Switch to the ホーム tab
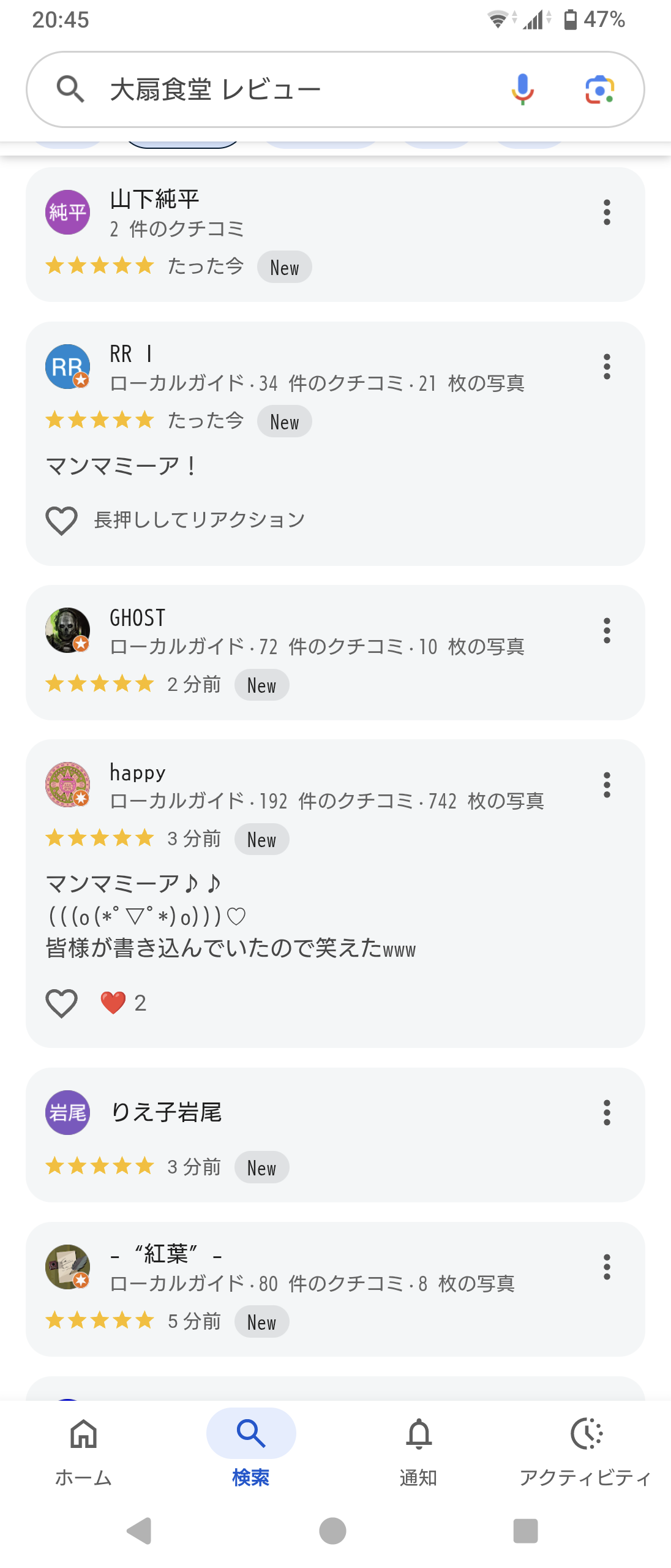Viewport: 671px width, 1568px height. point(84,1450)
